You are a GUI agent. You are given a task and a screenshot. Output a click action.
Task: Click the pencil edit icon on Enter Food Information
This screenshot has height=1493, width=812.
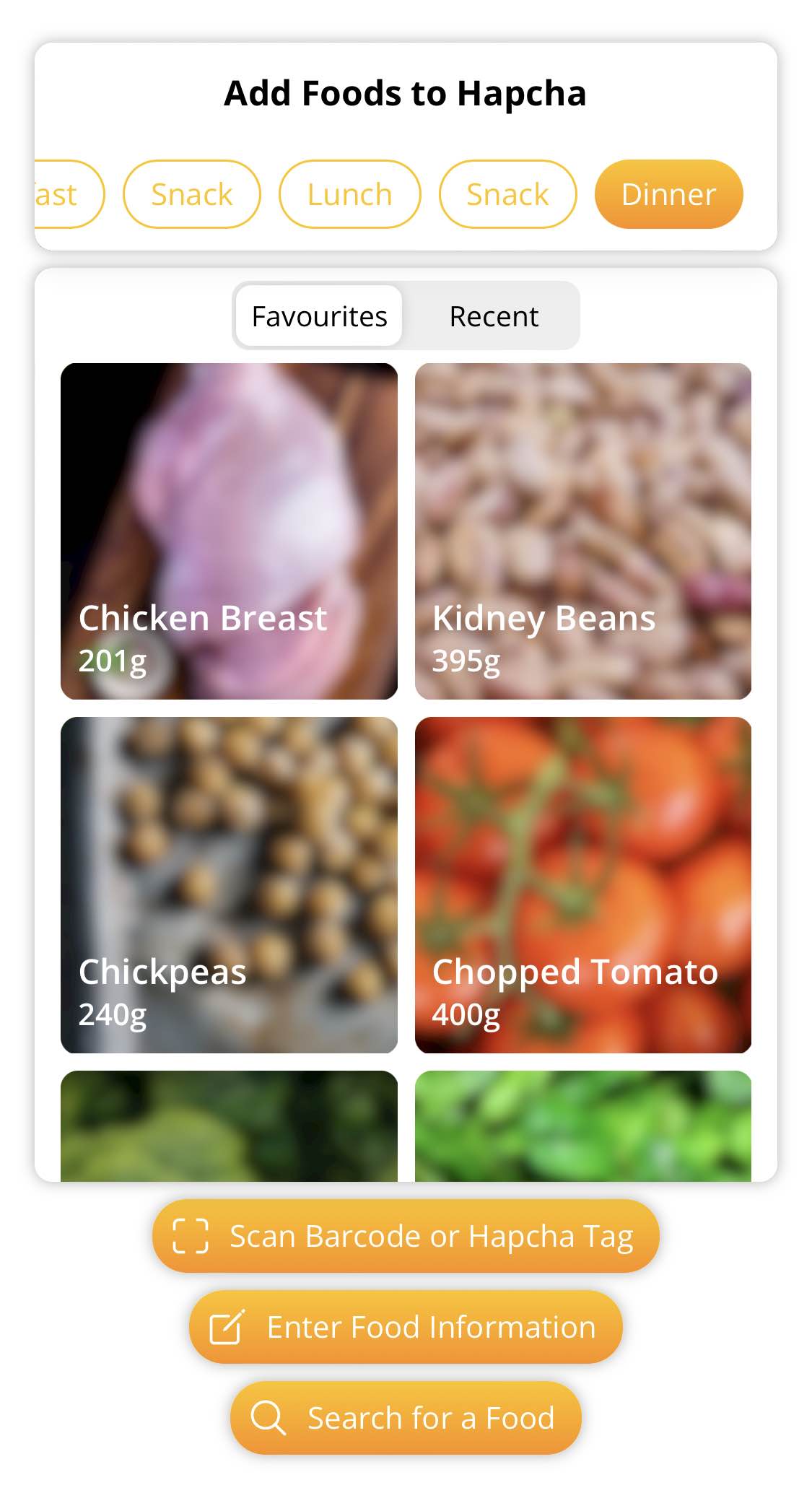tap(229, 1326)
